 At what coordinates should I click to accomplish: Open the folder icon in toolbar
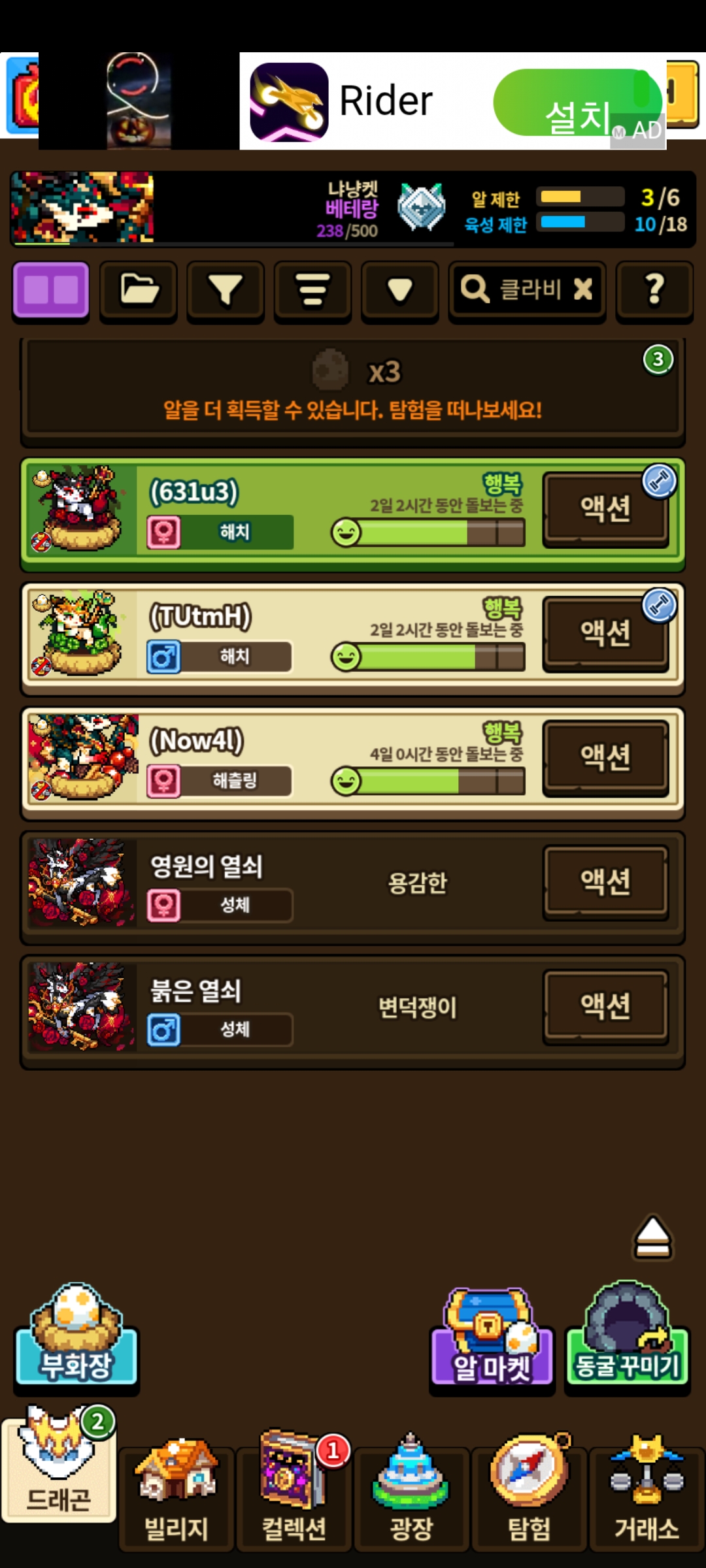click(x=139, y=291)
